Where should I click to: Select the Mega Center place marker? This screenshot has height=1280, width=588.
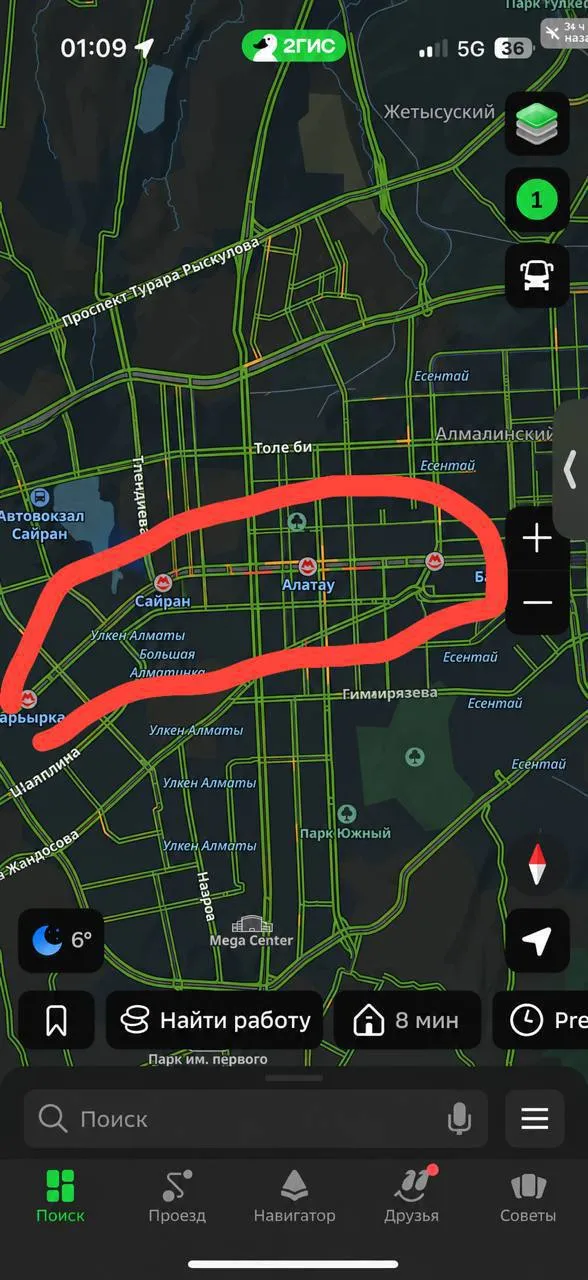(251, 932)
